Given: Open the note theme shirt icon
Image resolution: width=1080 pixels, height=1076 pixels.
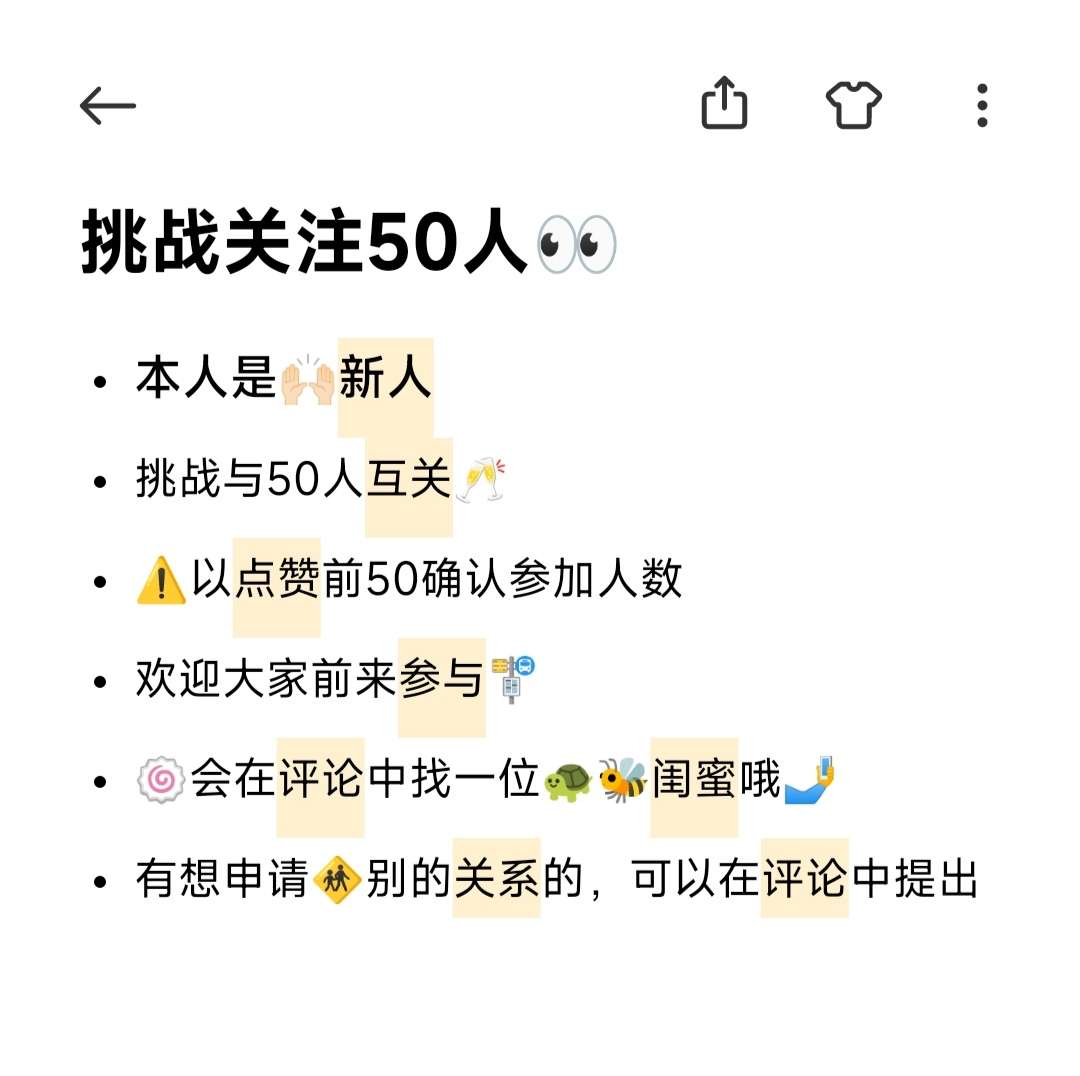Looking at the screenshot, I should [853, 105].
